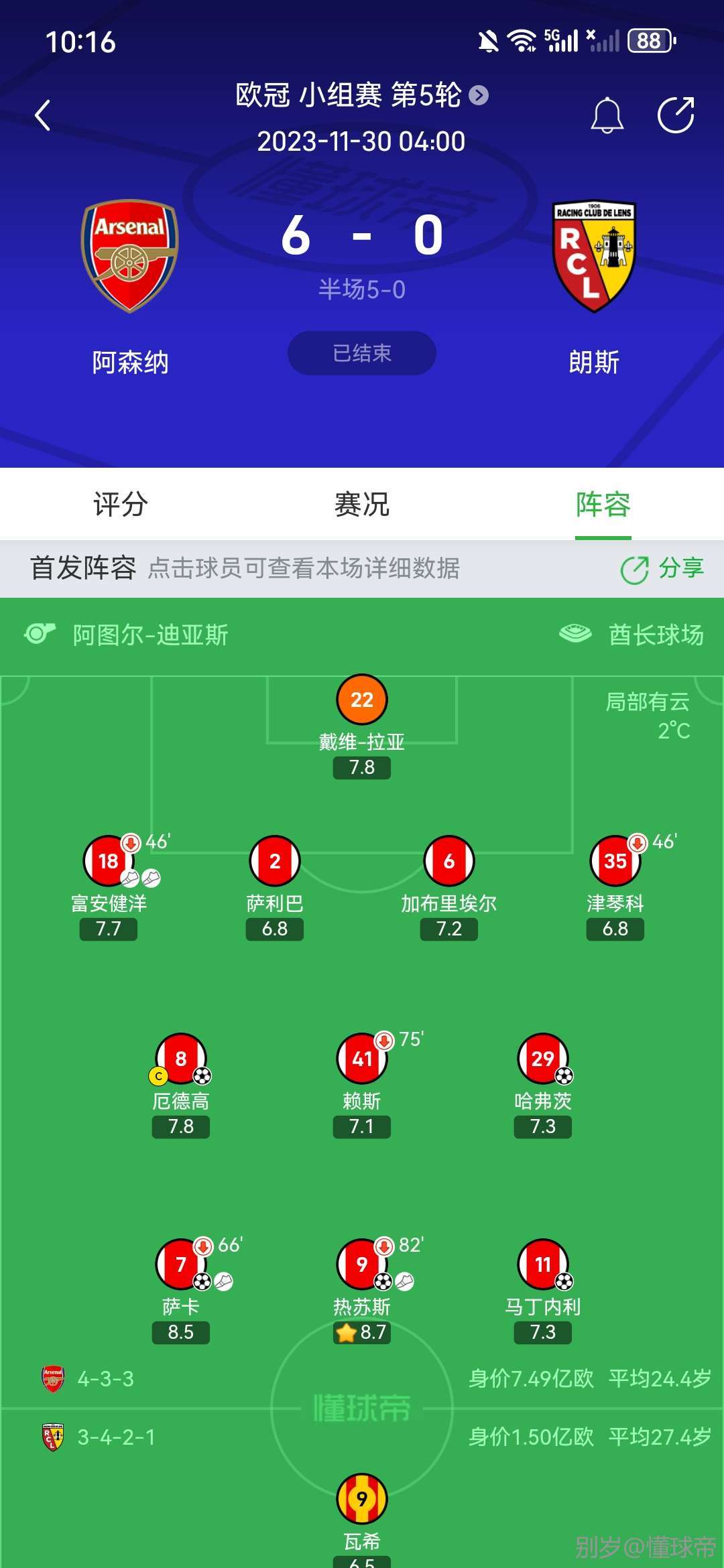Open 加布里埃尔 player stats

click(449, 862)
